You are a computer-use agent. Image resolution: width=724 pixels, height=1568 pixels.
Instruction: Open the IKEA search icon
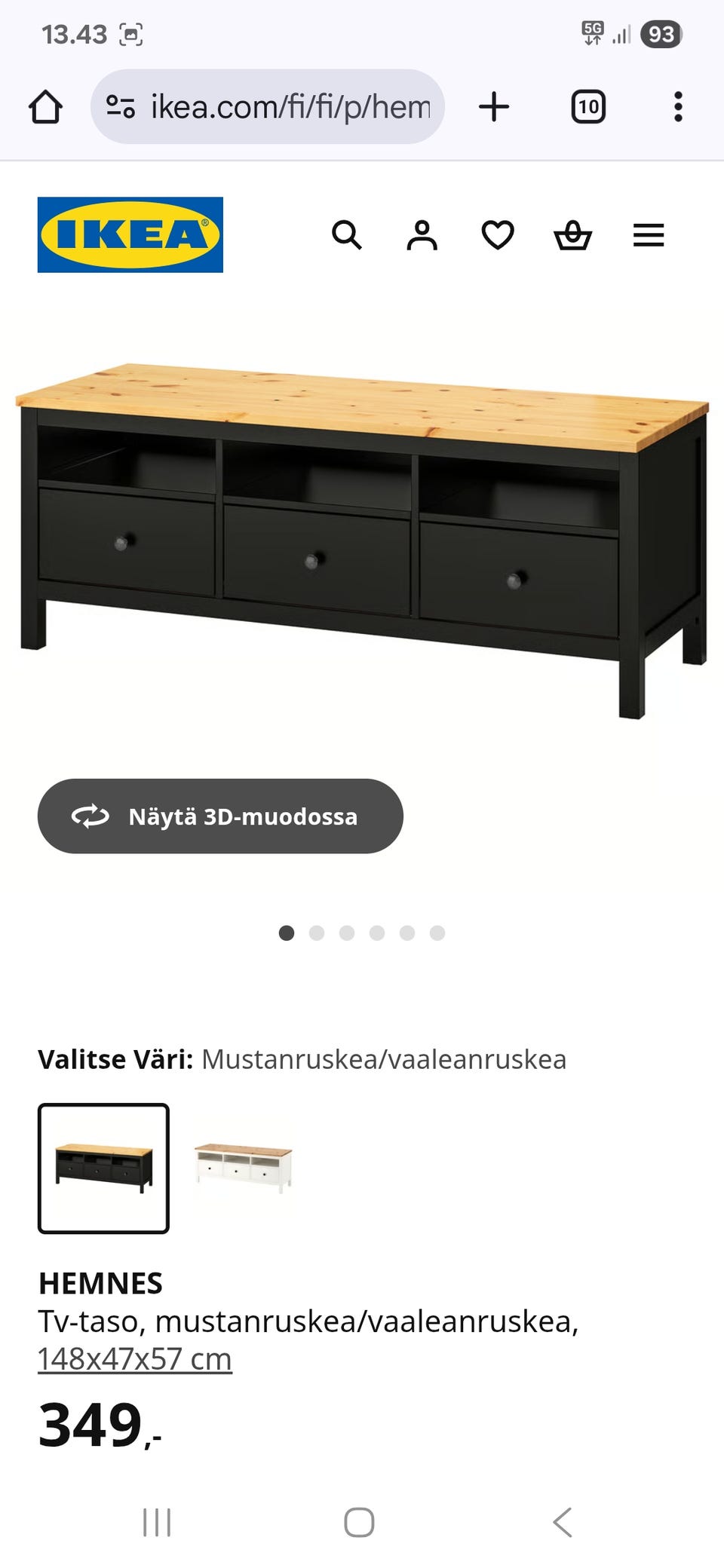point(348,236)
